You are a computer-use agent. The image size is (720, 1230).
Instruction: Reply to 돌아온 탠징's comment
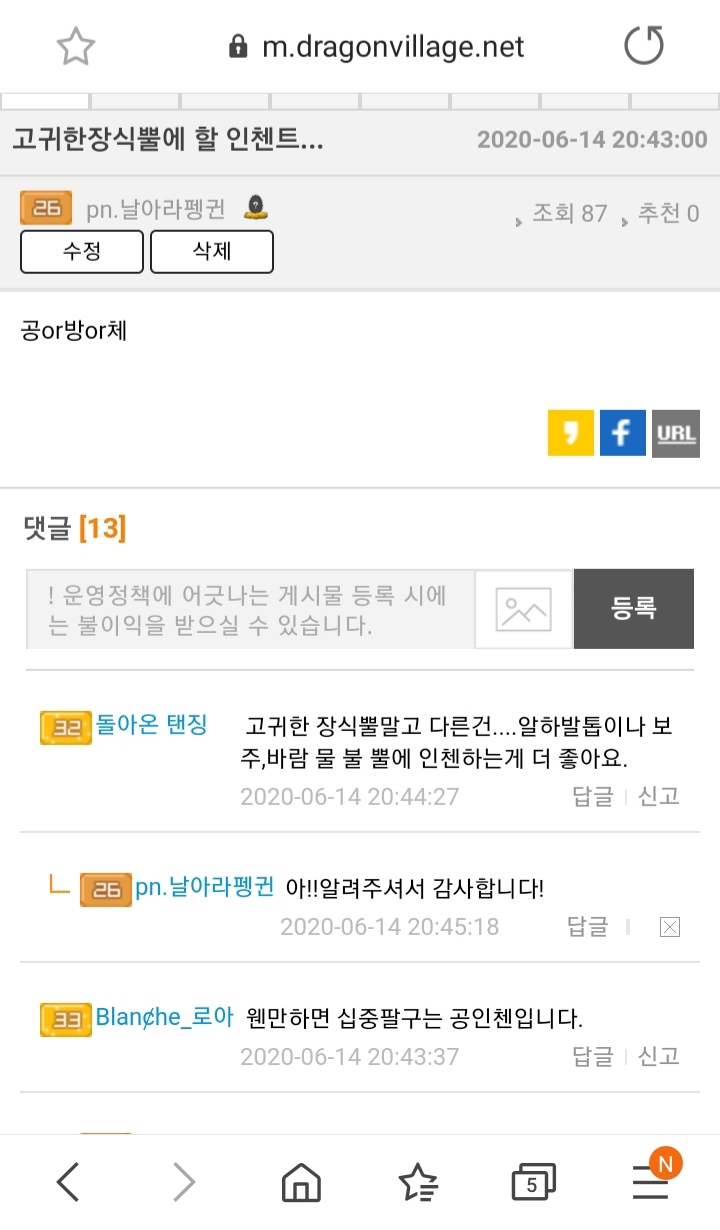pos(592,796)
